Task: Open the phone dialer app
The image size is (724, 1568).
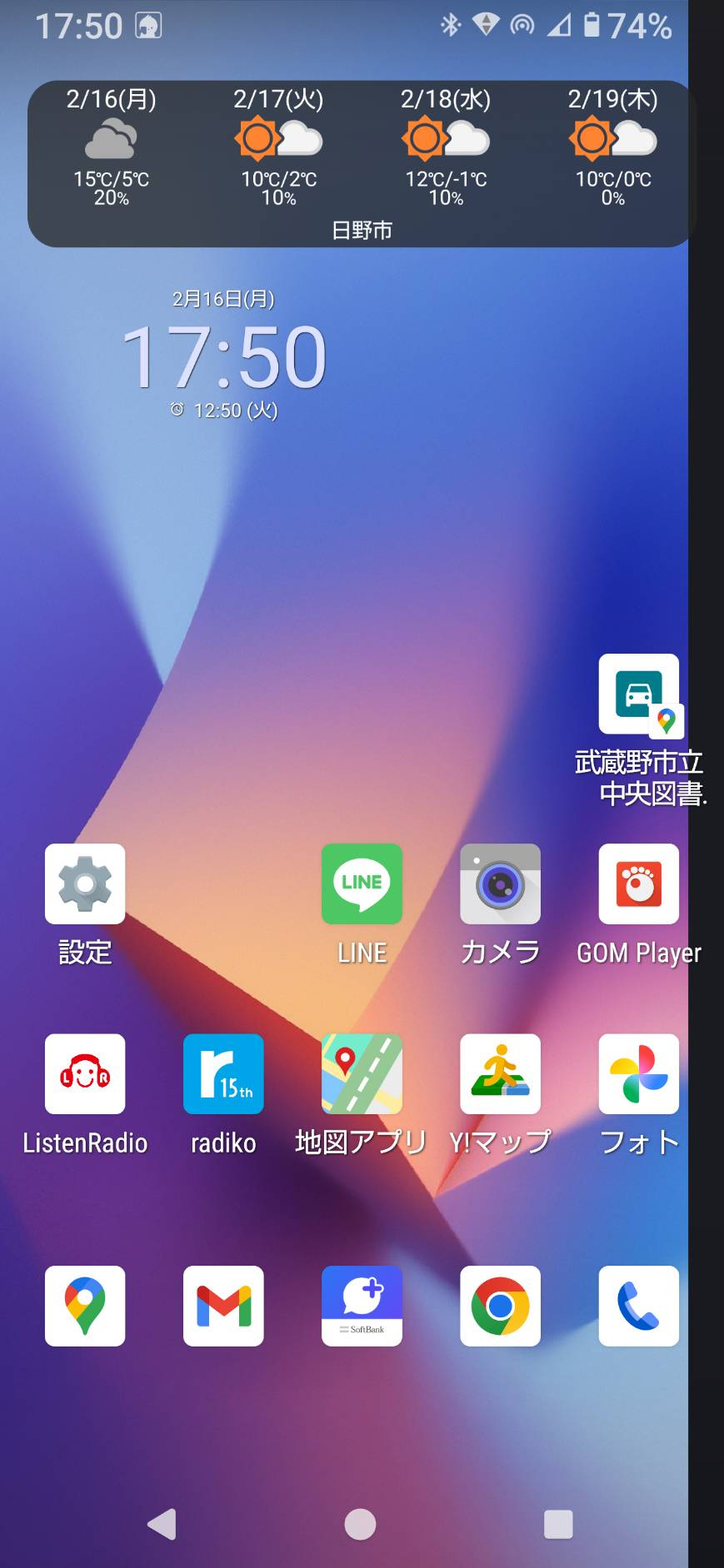Action: point(638,1305)
